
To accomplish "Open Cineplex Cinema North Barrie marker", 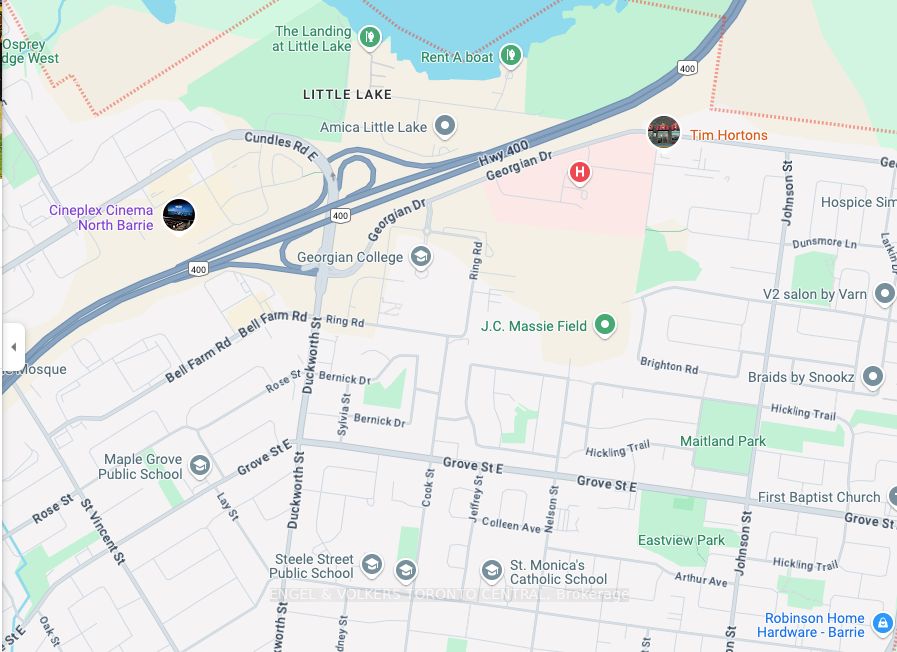I will coord(179,215).
